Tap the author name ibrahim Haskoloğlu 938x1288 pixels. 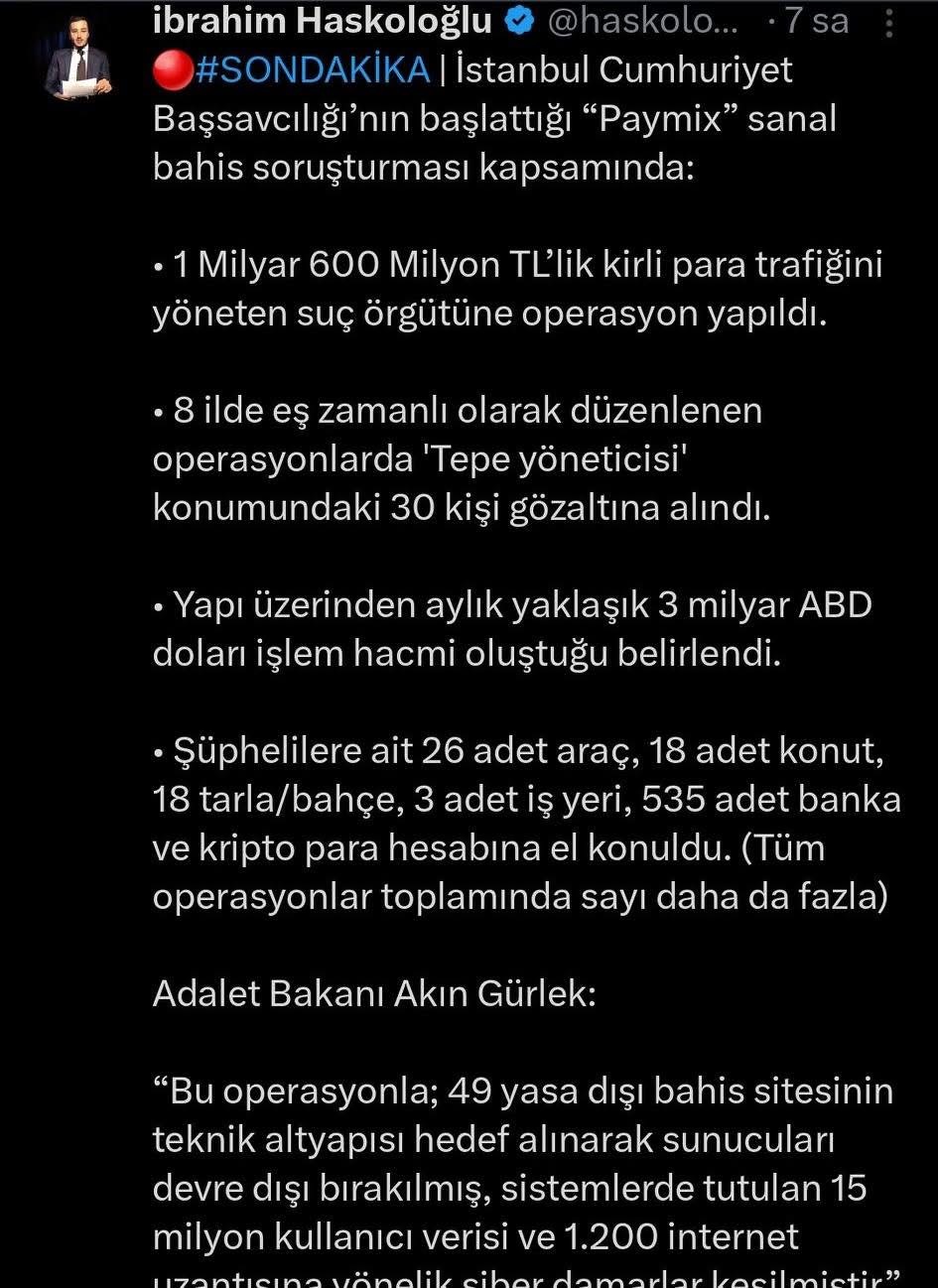(x=323, y=20)
